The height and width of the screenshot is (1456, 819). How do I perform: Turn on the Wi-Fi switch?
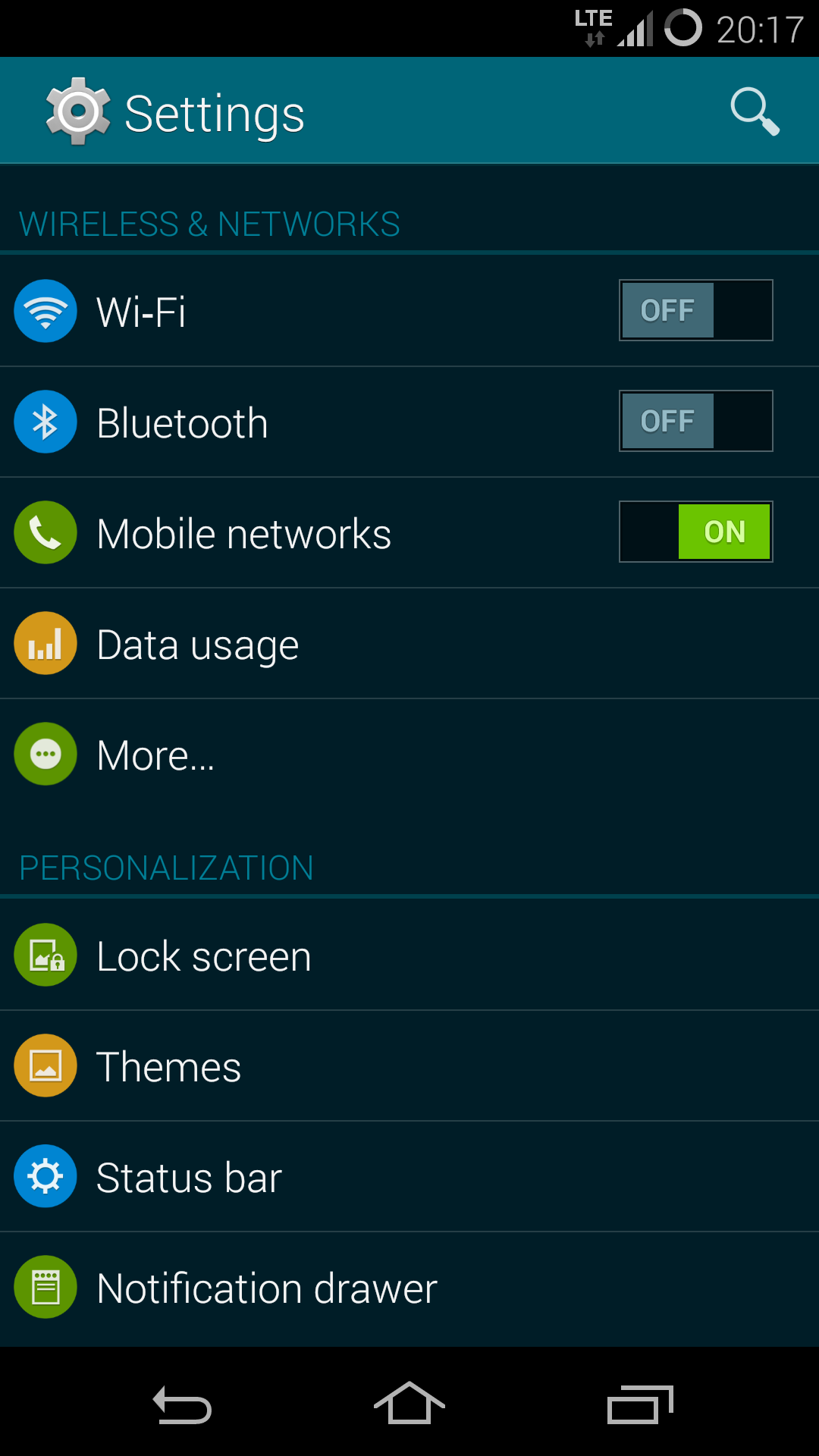tap(695, 310)
